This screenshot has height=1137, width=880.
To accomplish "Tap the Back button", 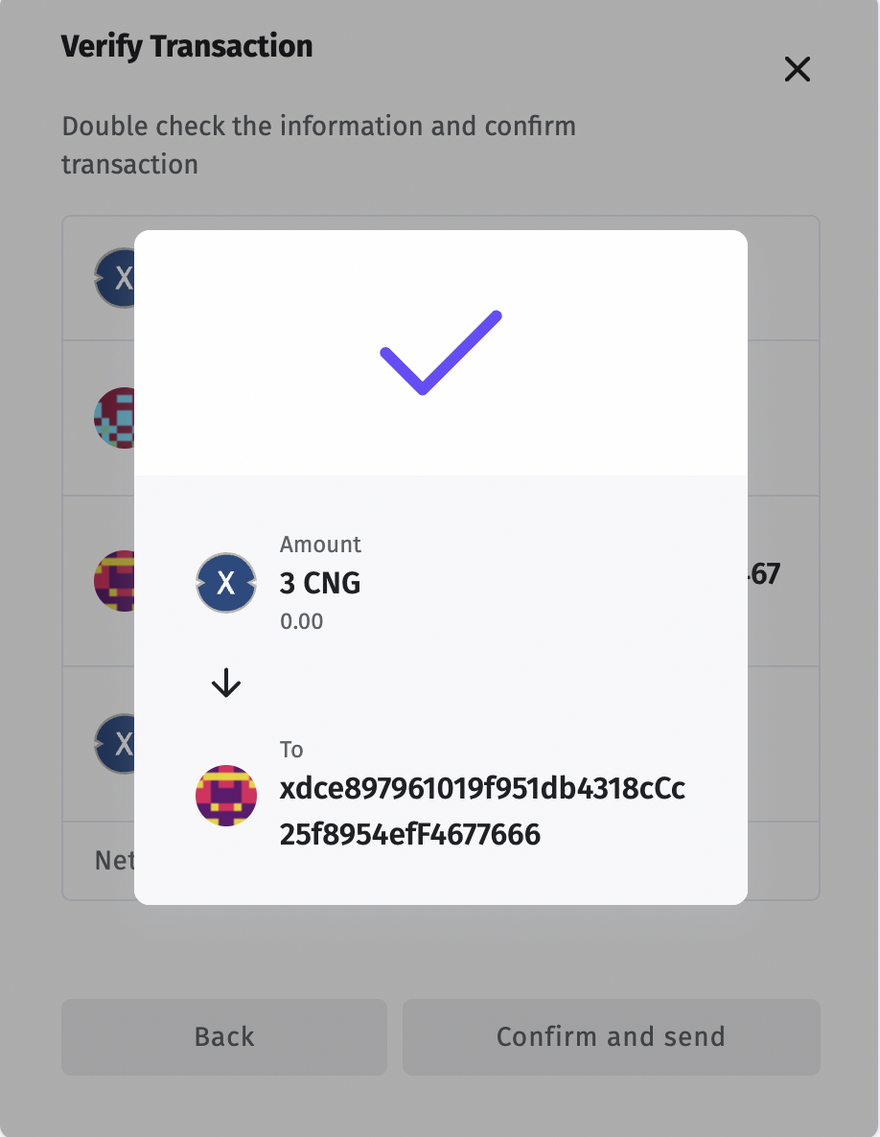I will click(x=224, y=1037).
